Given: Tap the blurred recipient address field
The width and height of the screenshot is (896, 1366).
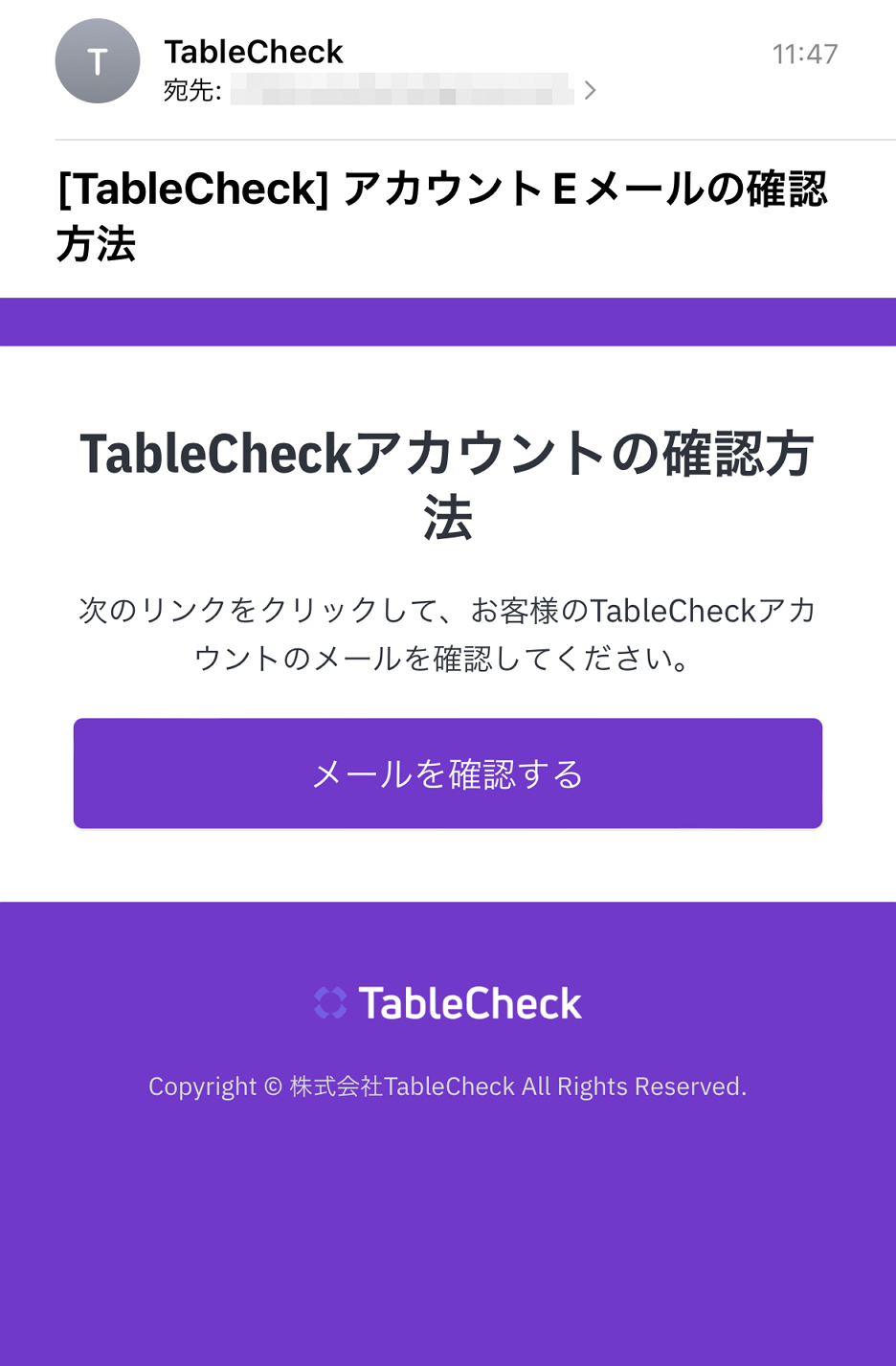Looking at the screenshot, I should click(402, 89).
